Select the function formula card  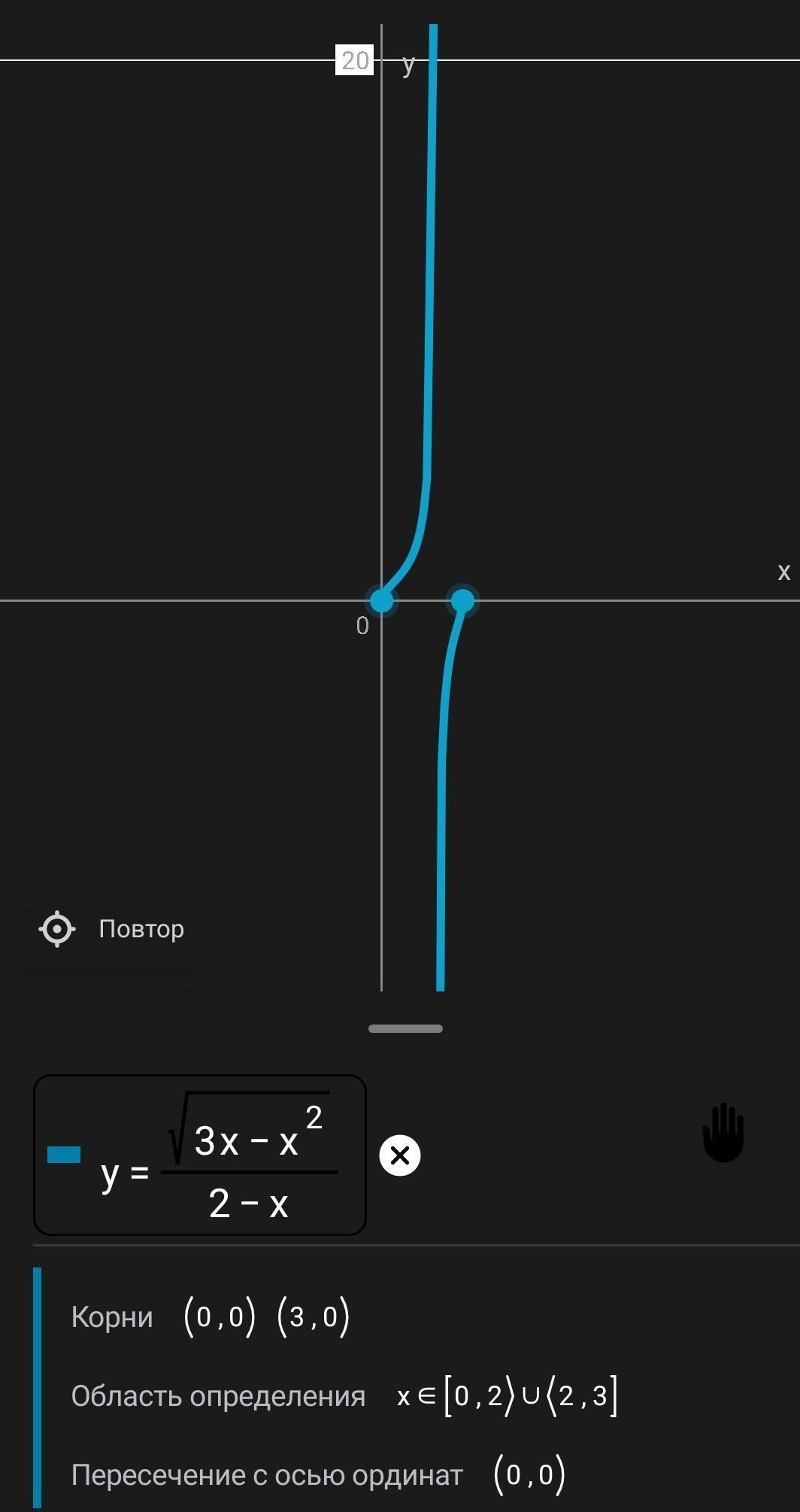coord(200,1155)
